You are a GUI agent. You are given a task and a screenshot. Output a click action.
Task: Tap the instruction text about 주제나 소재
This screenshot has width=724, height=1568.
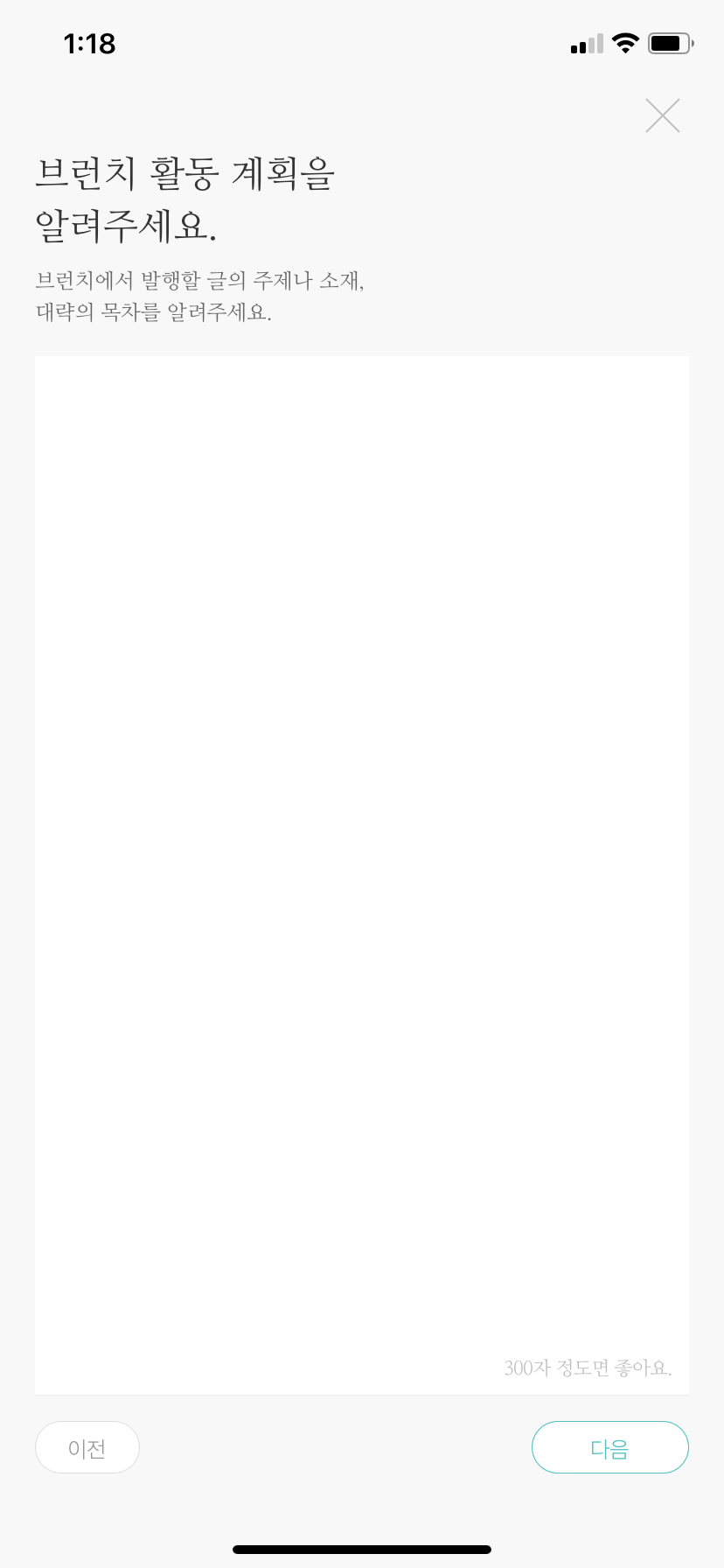point(200,281)
